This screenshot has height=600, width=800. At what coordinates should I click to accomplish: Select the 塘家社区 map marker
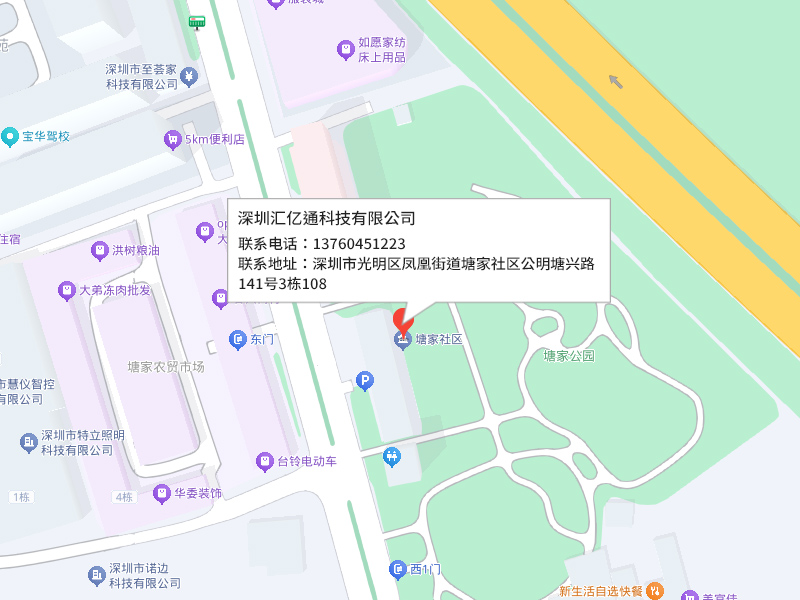(403, 341)
